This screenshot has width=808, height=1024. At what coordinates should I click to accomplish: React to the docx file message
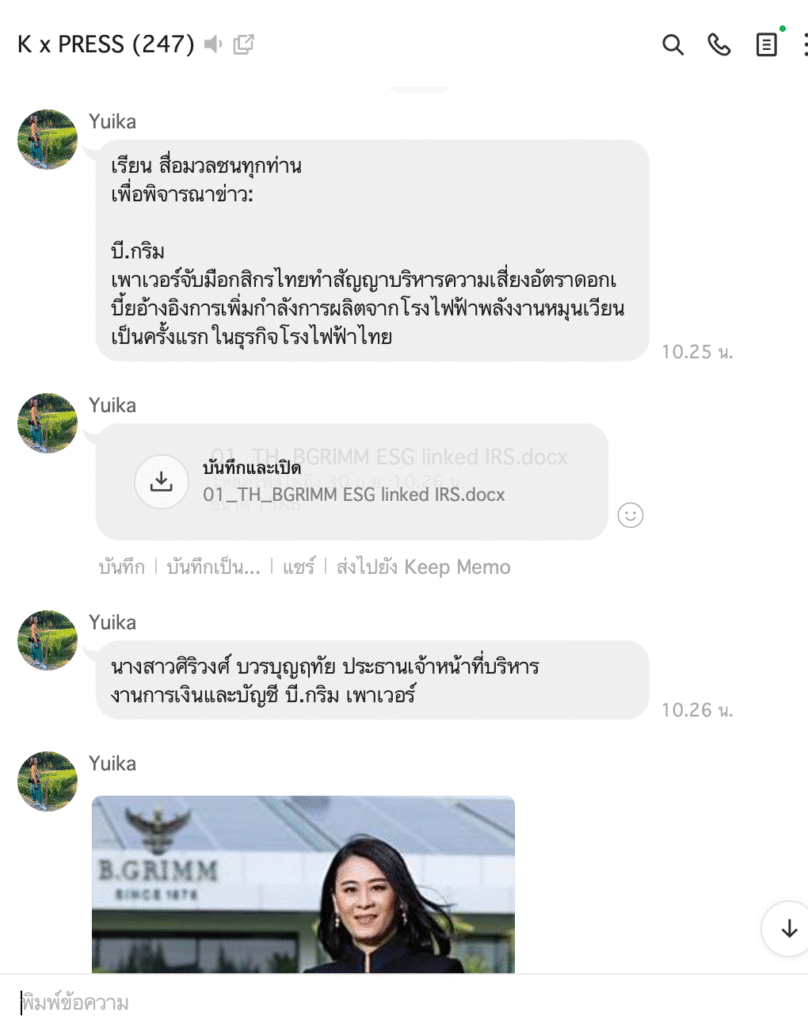tap(630, 515)
